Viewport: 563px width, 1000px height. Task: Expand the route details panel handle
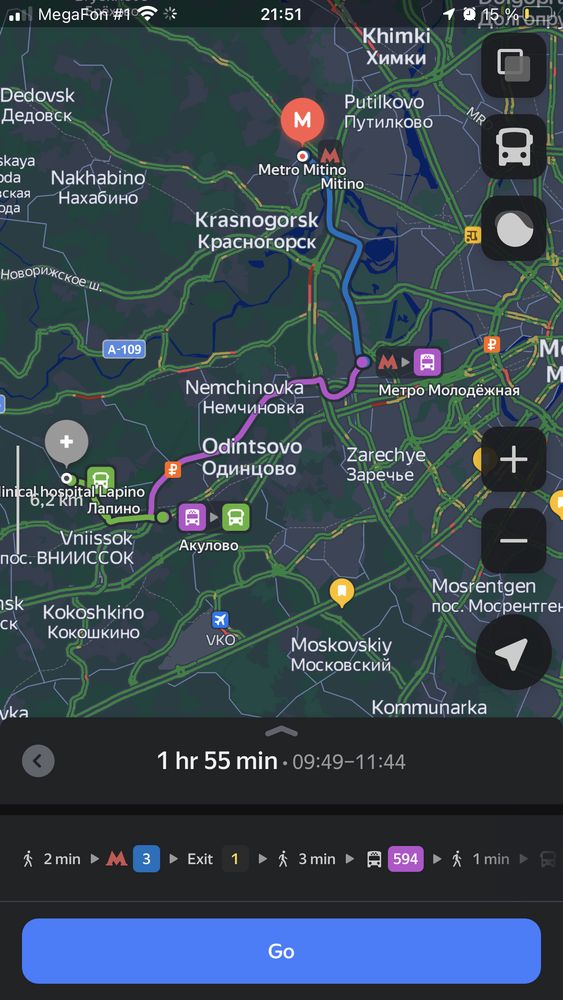[x=281, y=732]
